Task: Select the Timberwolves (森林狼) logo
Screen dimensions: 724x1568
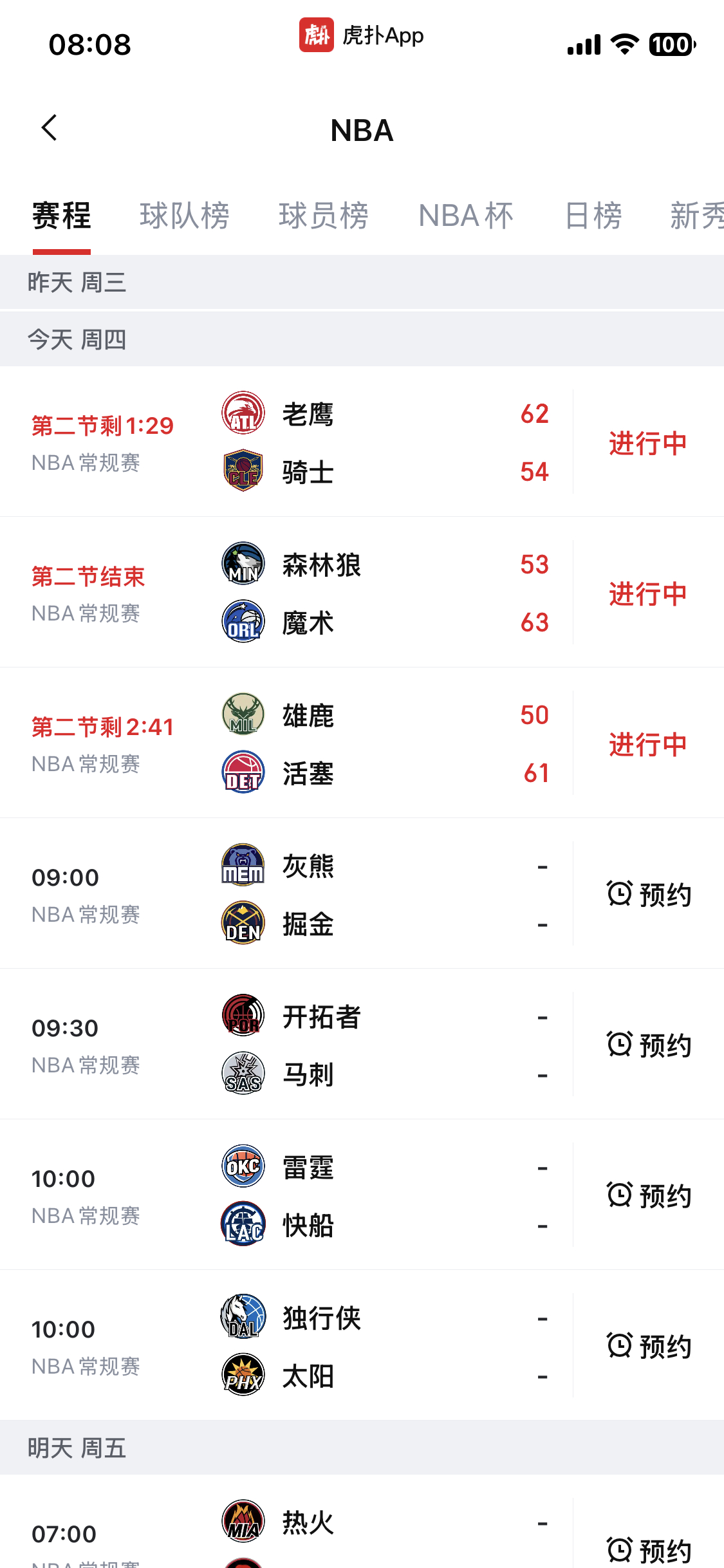Action: [243, 565]
